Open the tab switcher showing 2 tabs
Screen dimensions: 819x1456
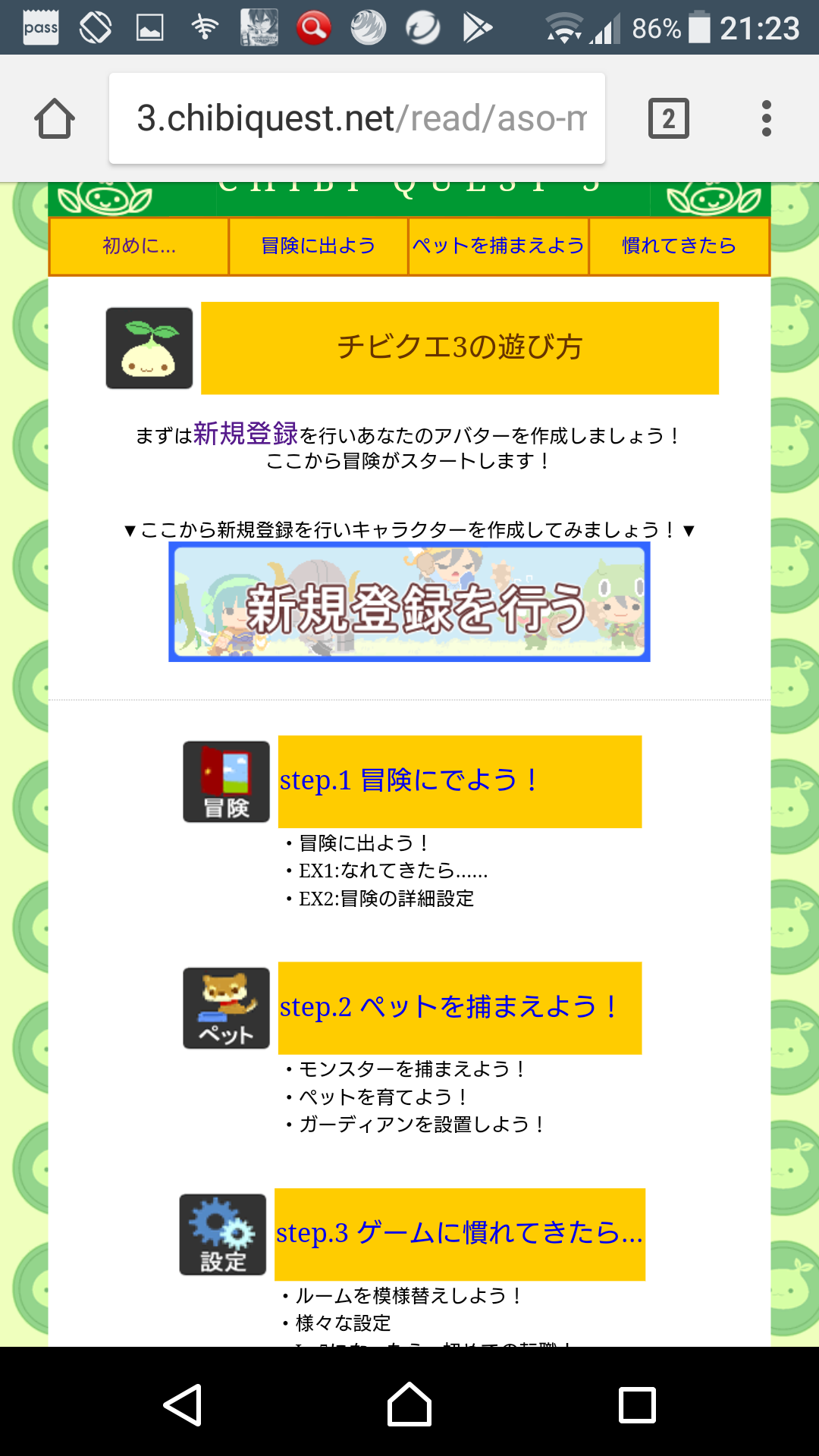click(668, 119)
